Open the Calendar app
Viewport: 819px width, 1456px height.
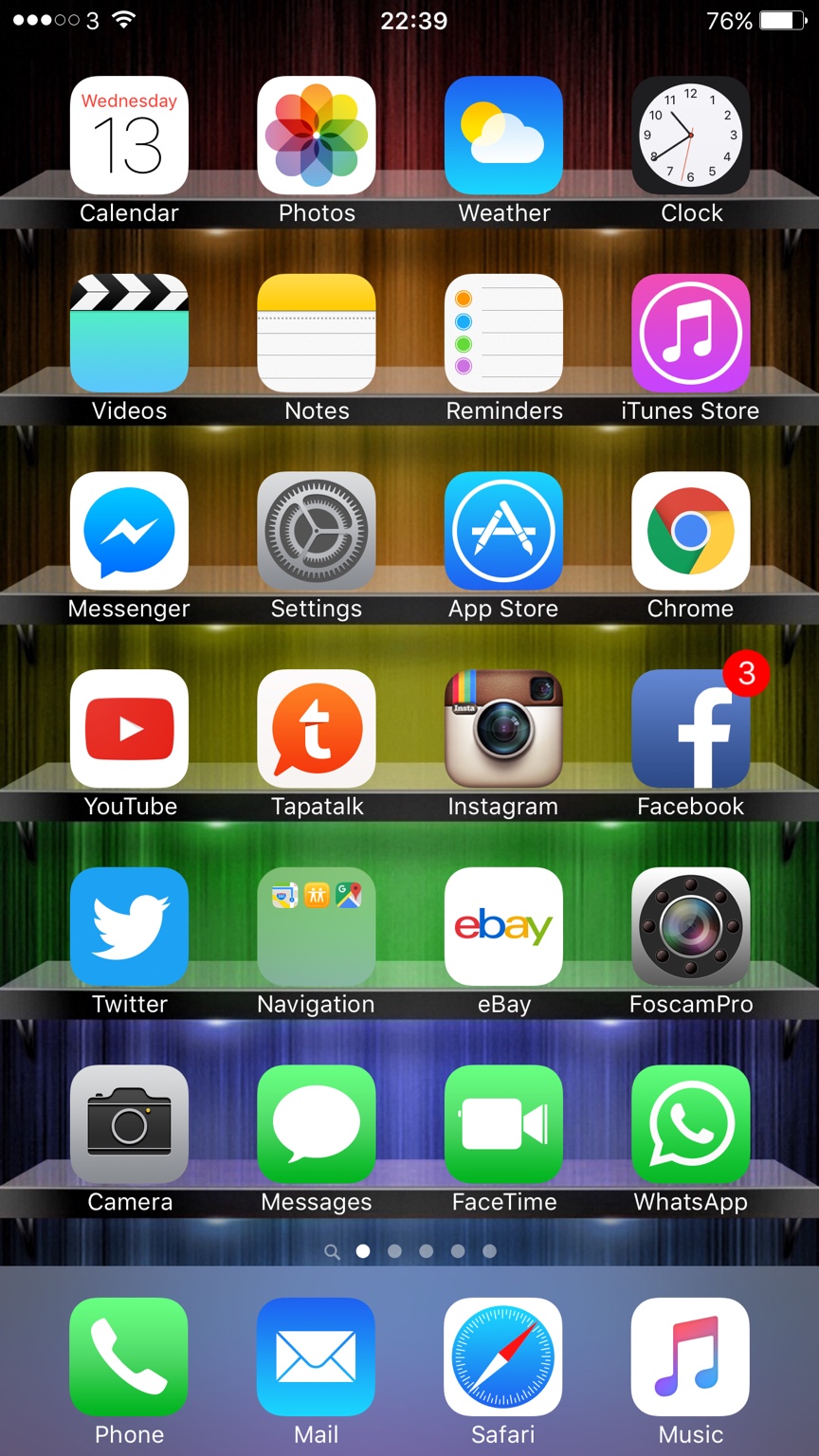tap(129, 136)
